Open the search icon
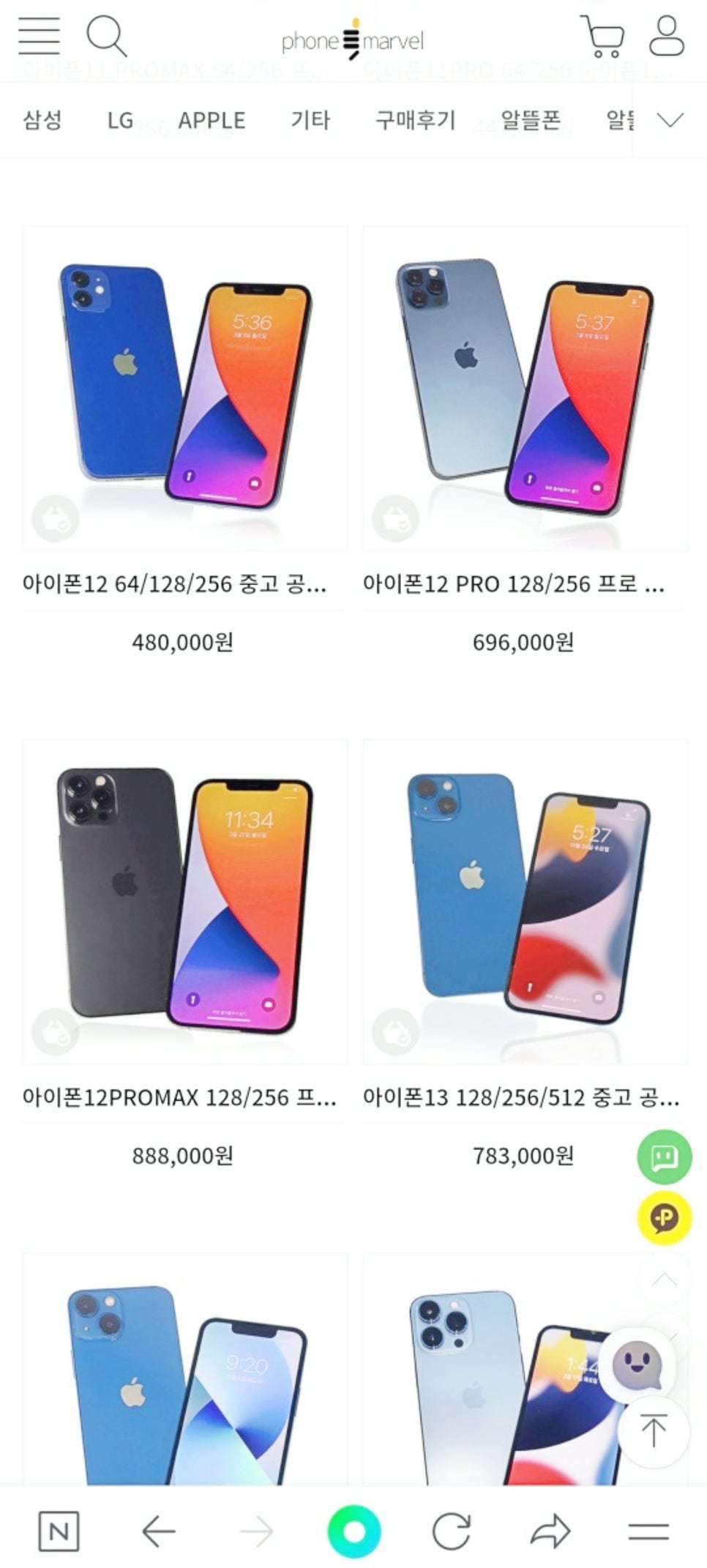 (107, 37)
